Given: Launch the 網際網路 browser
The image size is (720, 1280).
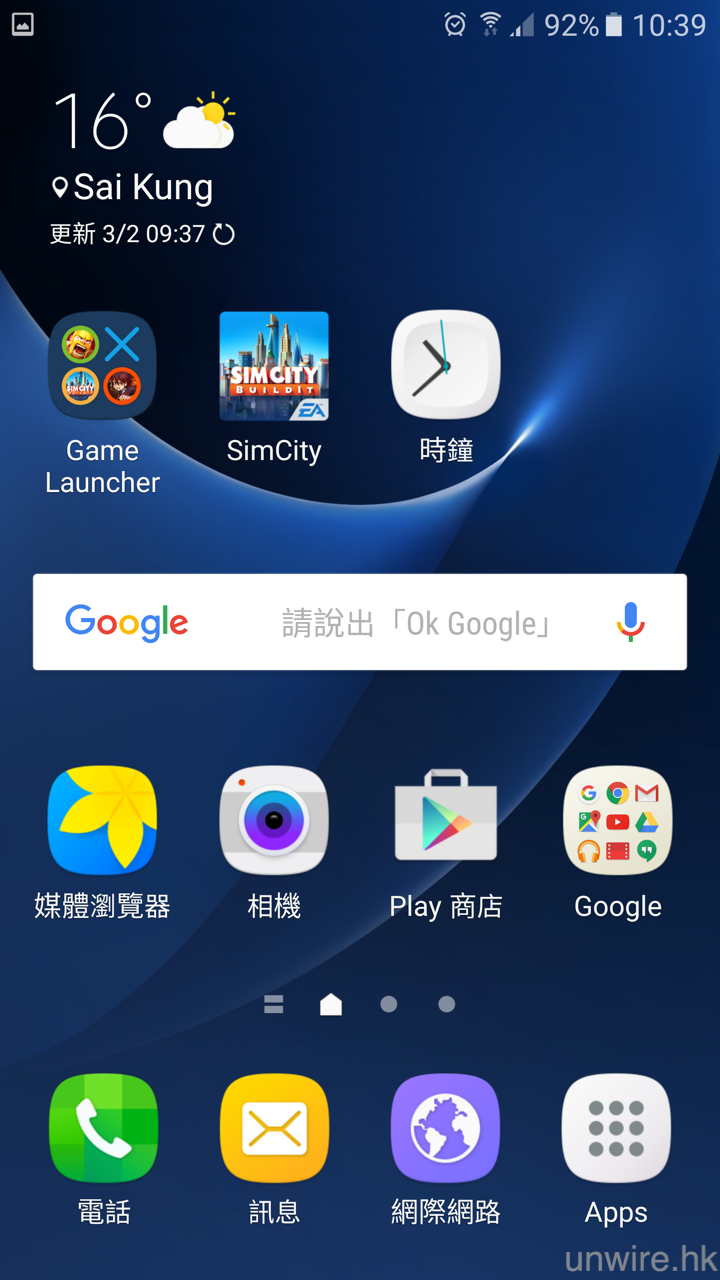Looking at the screenshot, I should [x=446, y=1128].
